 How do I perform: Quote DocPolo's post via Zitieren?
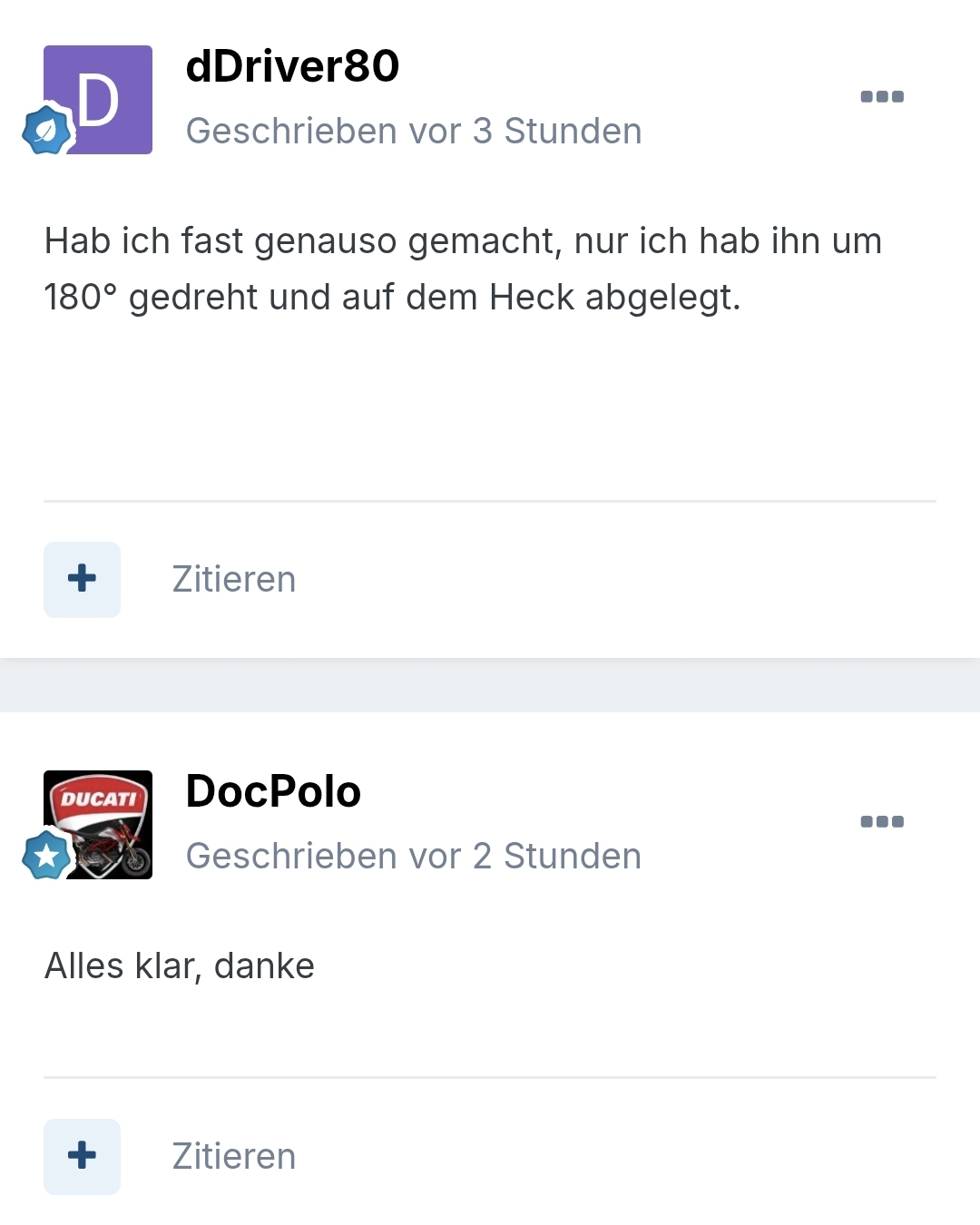234,1156
